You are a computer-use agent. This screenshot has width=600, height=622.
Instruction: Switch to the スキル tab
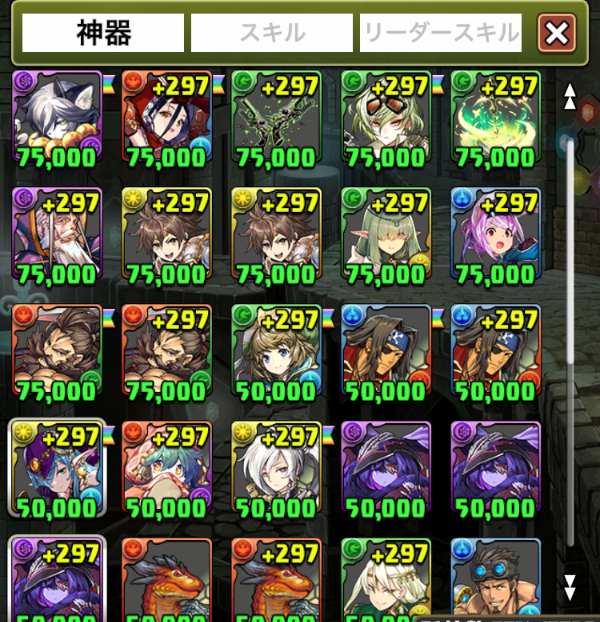pos(271,34)
